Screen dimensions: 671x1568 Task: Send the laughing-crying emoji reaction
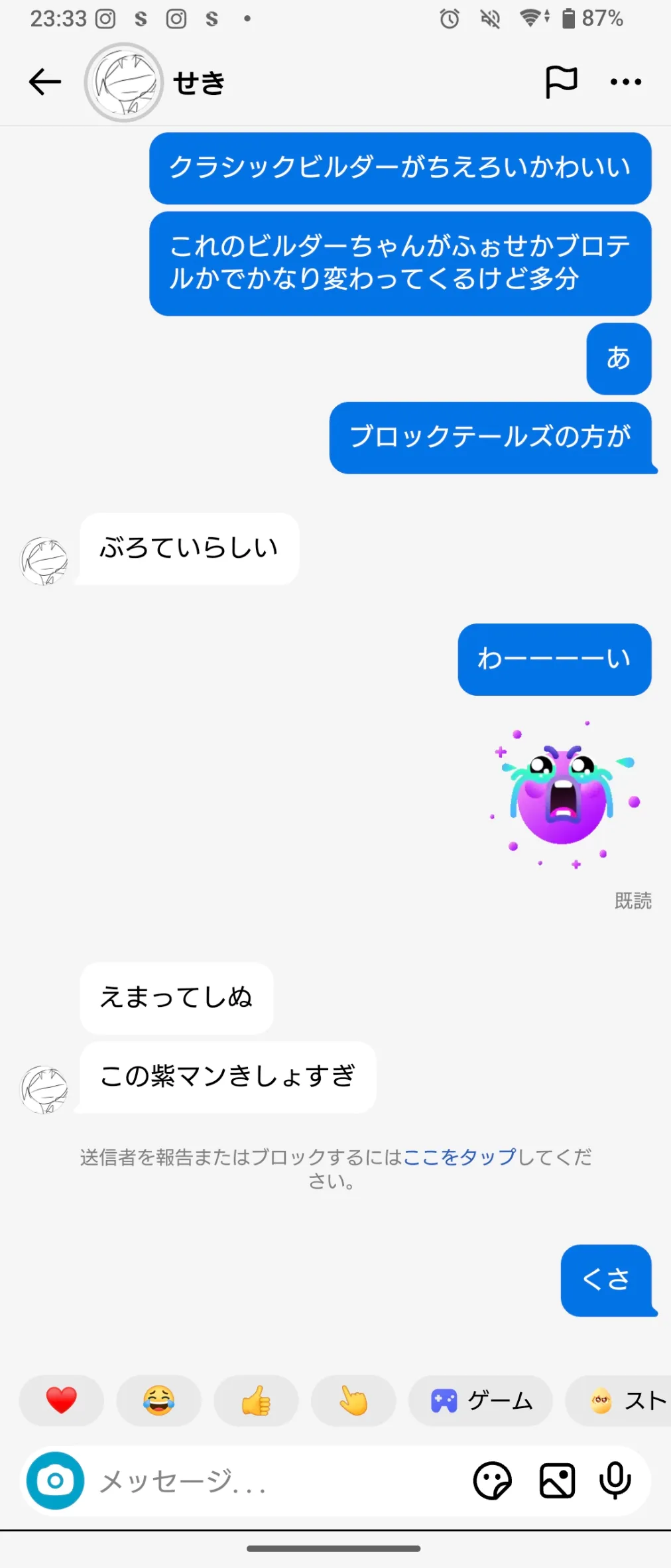pyautogui.click(x=158, y=1400)
